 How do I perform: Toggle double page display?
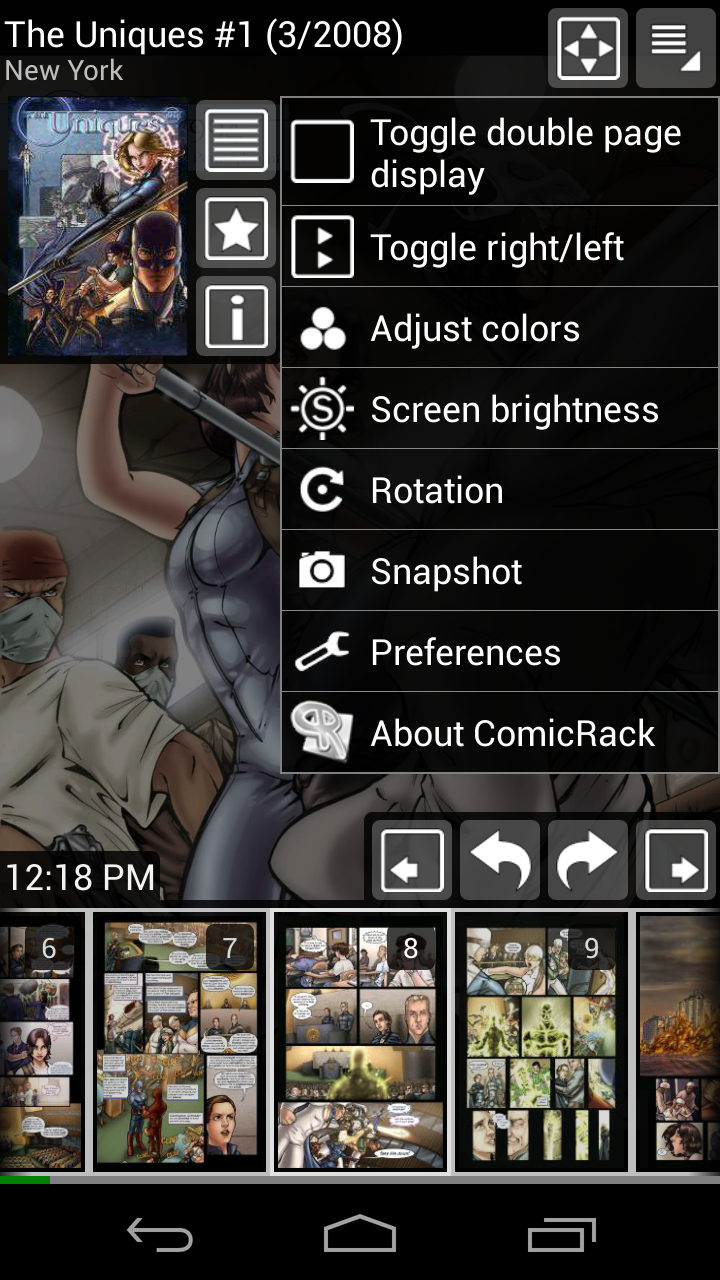click(x=500, y=153)
